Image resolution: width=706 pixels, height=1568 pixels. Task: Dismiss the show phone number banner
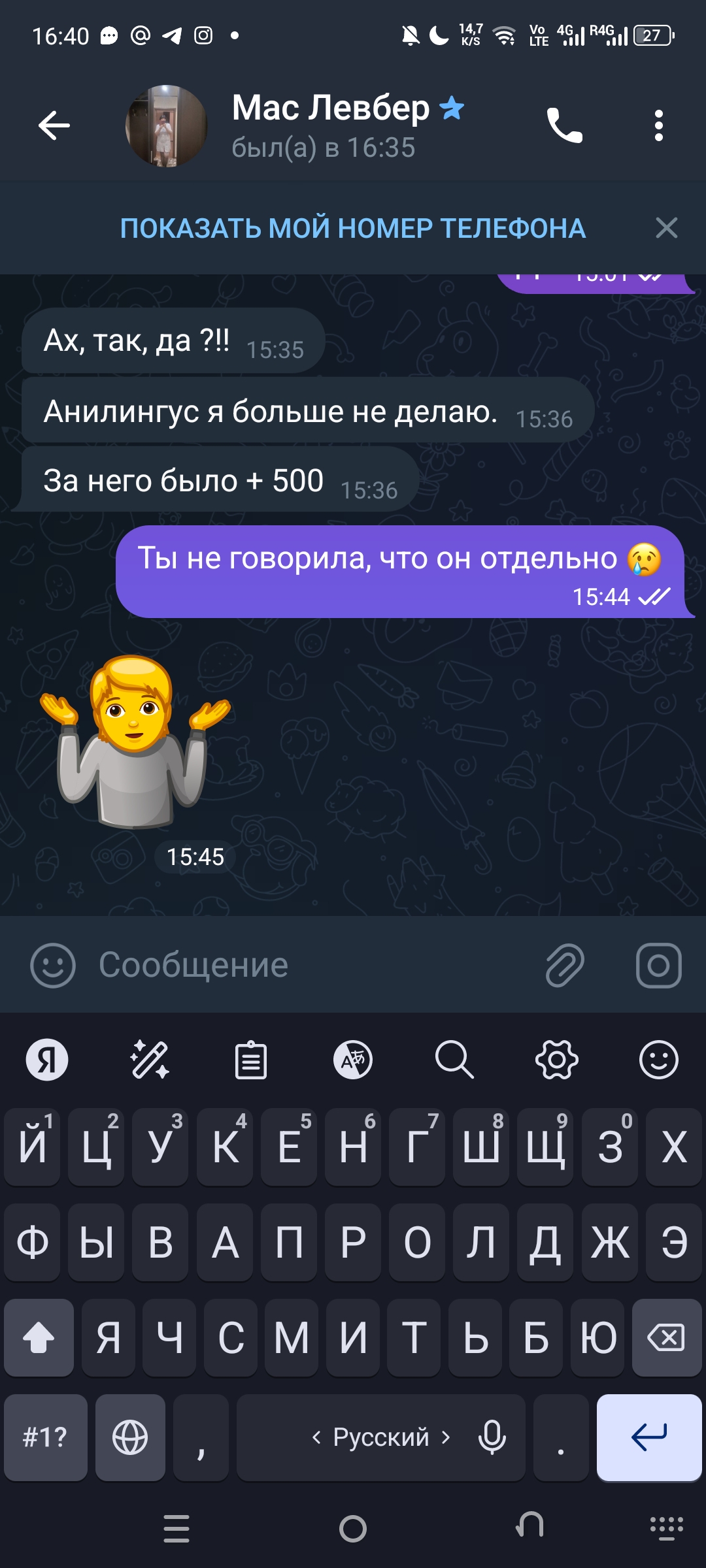(666, 229)
